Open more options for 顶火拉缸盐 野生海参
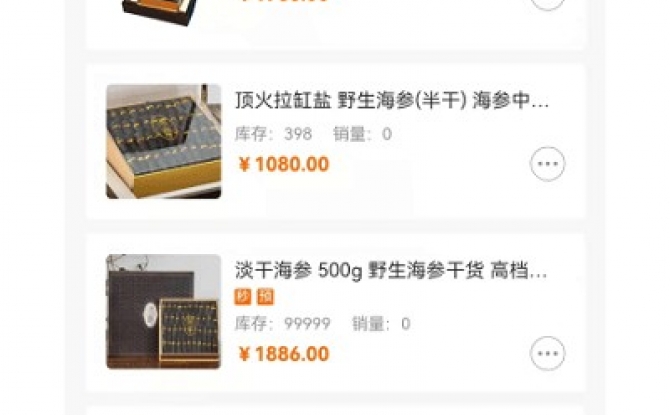The image size is (670, 415). tap(547, 164)
